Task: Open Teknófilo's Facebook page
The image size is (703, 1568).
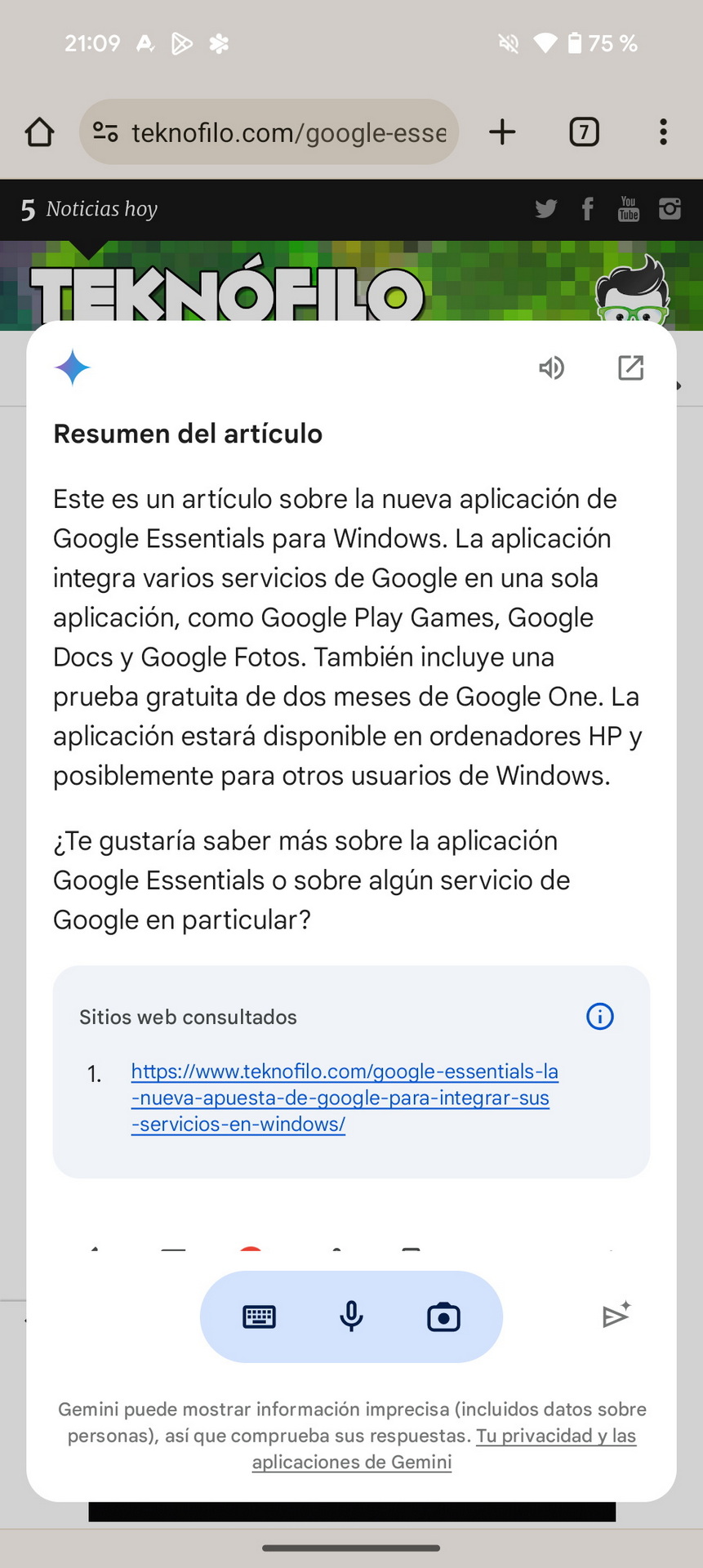Action: [x=587, y=209]
